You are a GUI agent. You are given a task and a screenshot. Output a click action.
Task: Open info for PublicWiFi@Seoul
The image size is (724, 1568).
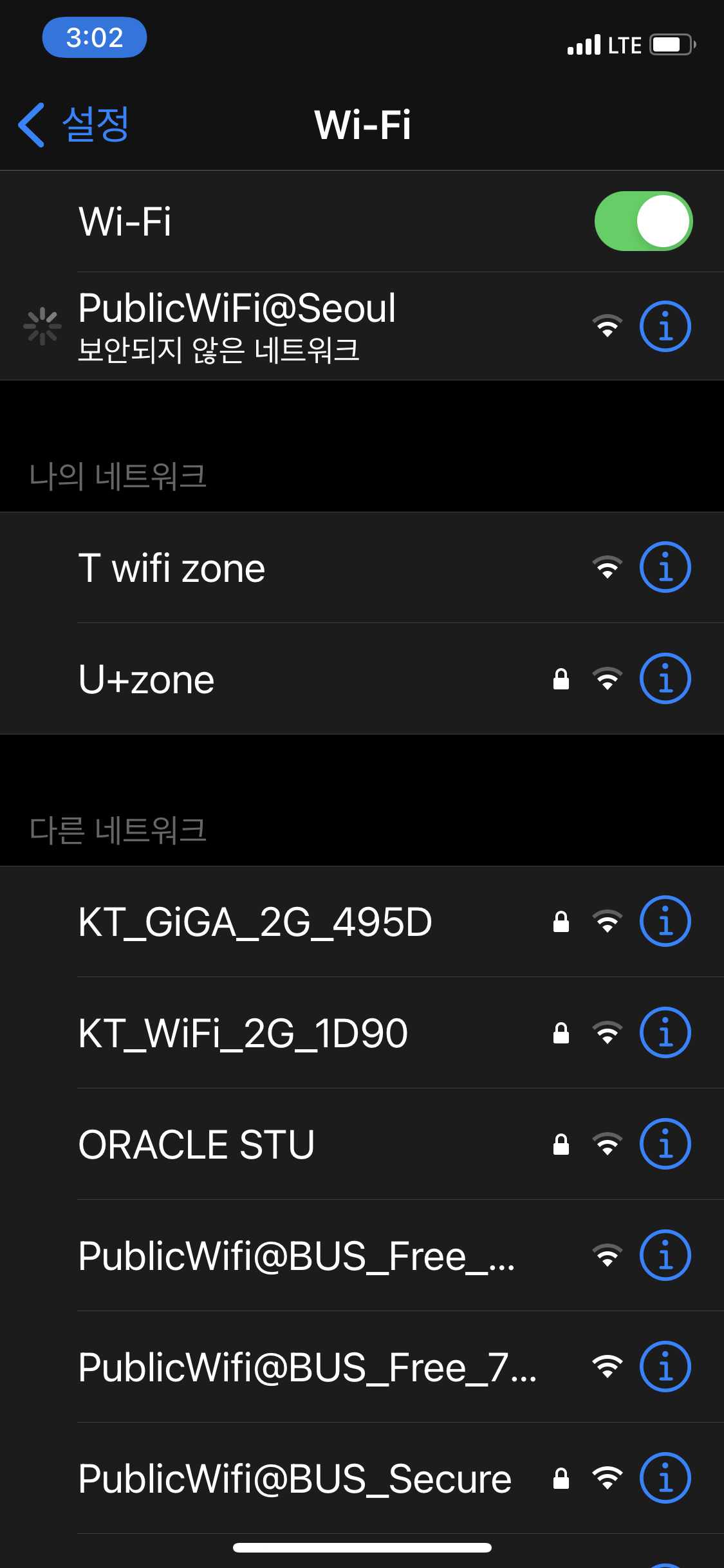point(665,326)
